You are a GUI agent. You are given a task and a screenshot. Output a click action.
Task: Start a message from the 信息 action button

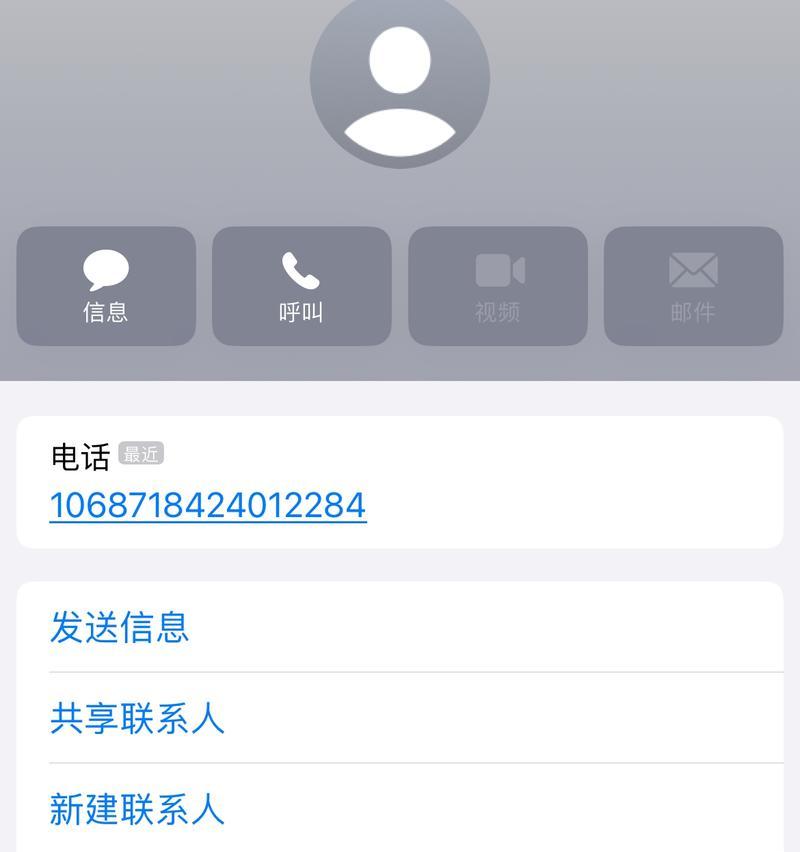(x=106, y=285)
